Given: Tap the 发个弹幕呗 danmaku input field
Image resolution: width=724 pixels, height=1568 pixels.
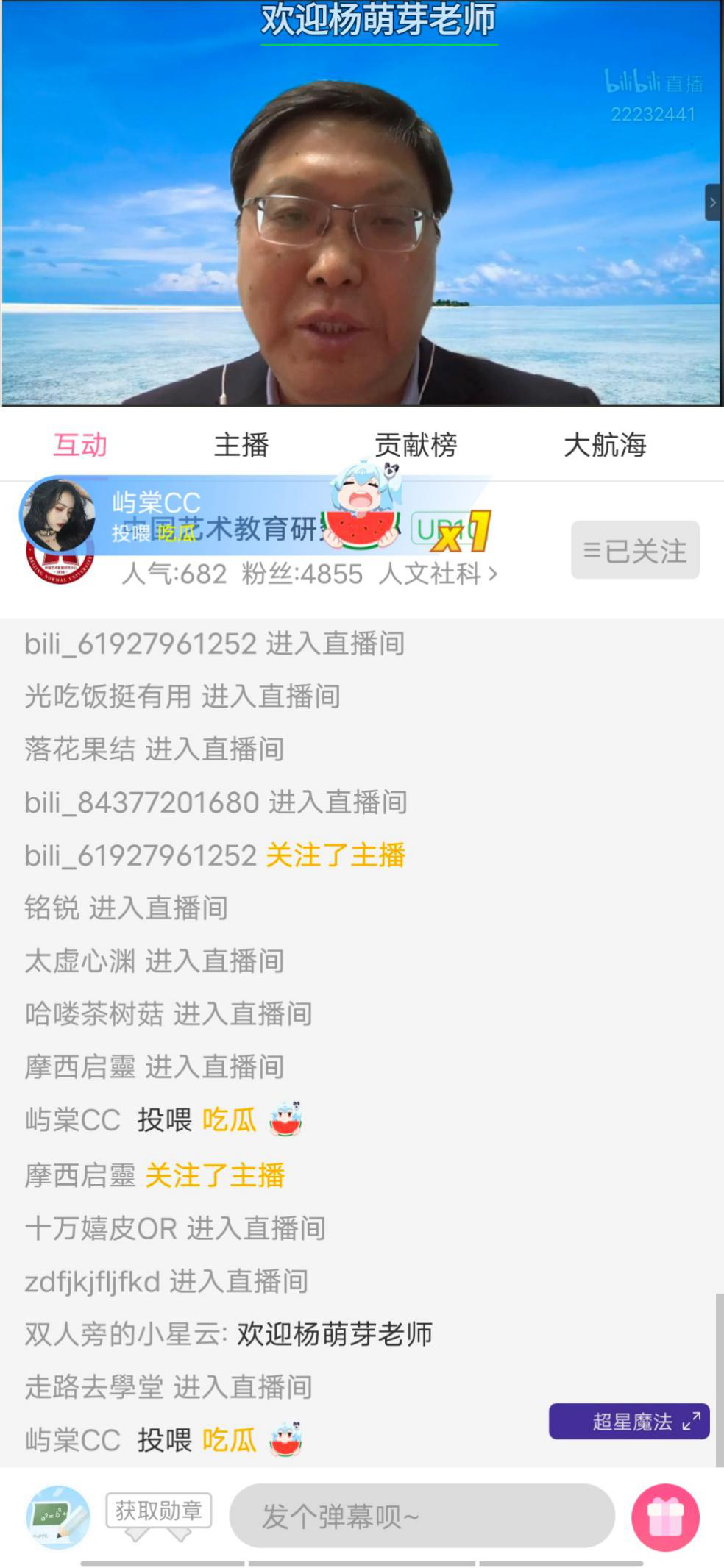Looking at the screenshot, I should tap(422, 1516).
